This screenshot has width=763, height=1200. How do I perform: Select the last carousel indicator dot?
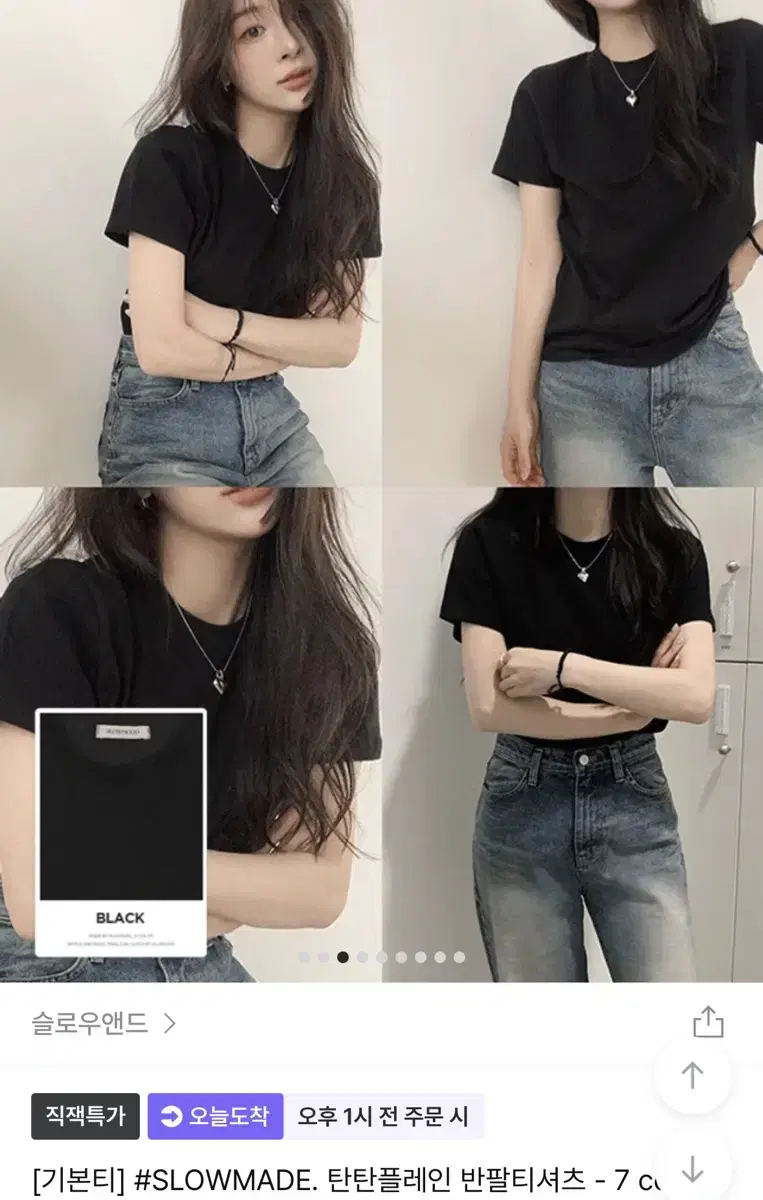(x=459, y=957)
